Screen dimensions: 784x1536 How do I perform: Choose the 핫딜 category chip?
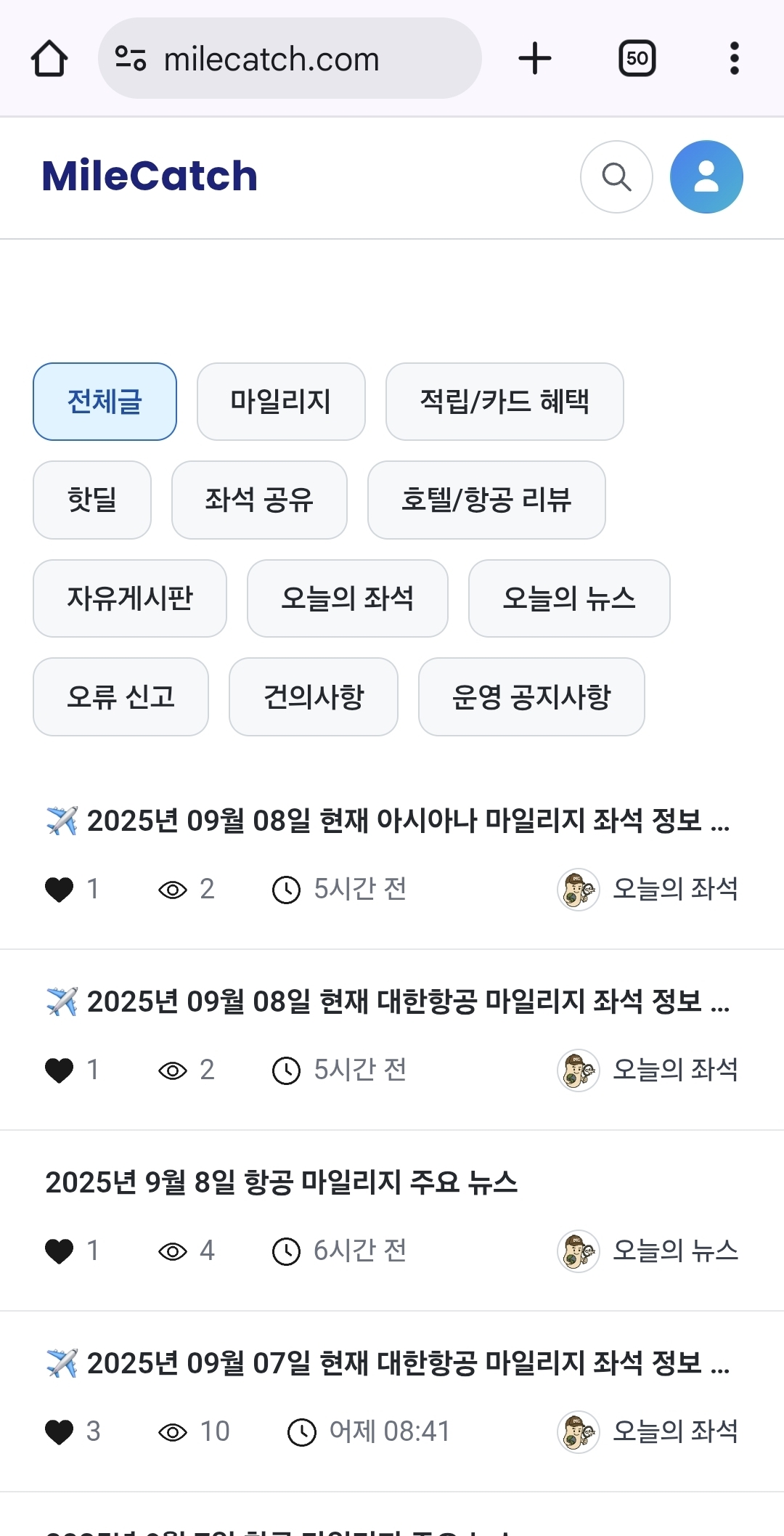(92, 500)
